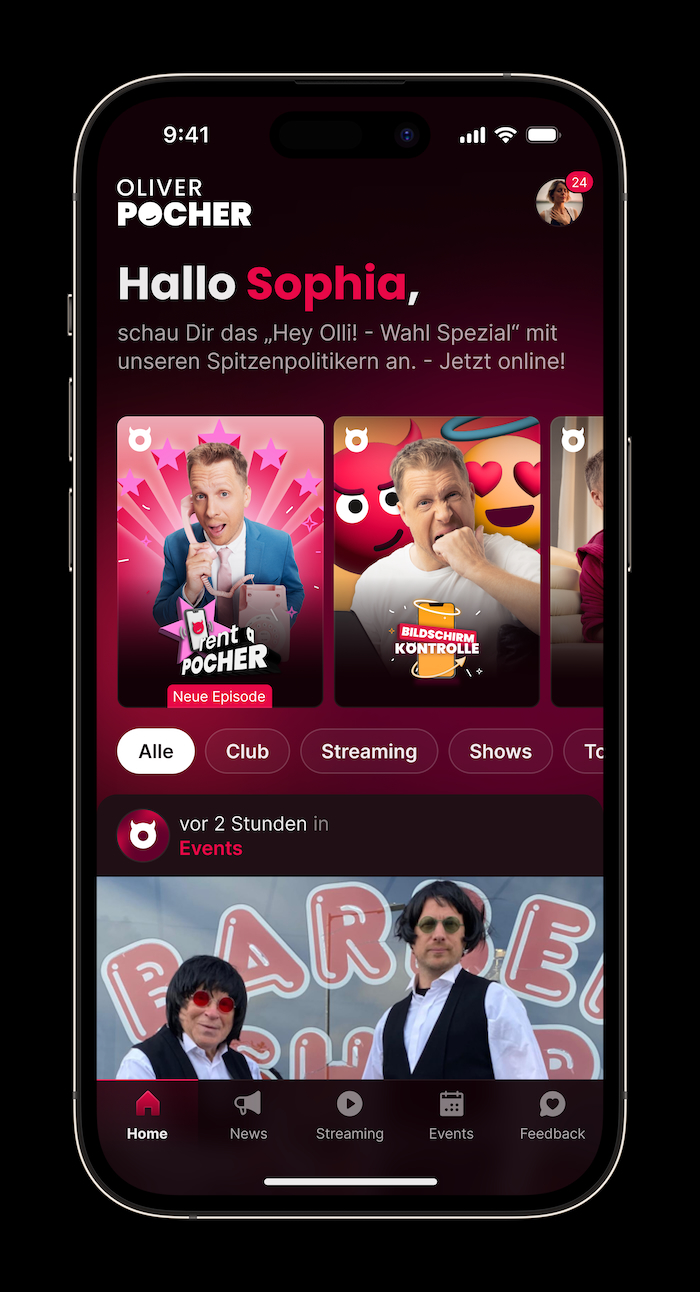
Task: Open Streaming in the bottom navigation
Action: click(x=350, y=1116)
